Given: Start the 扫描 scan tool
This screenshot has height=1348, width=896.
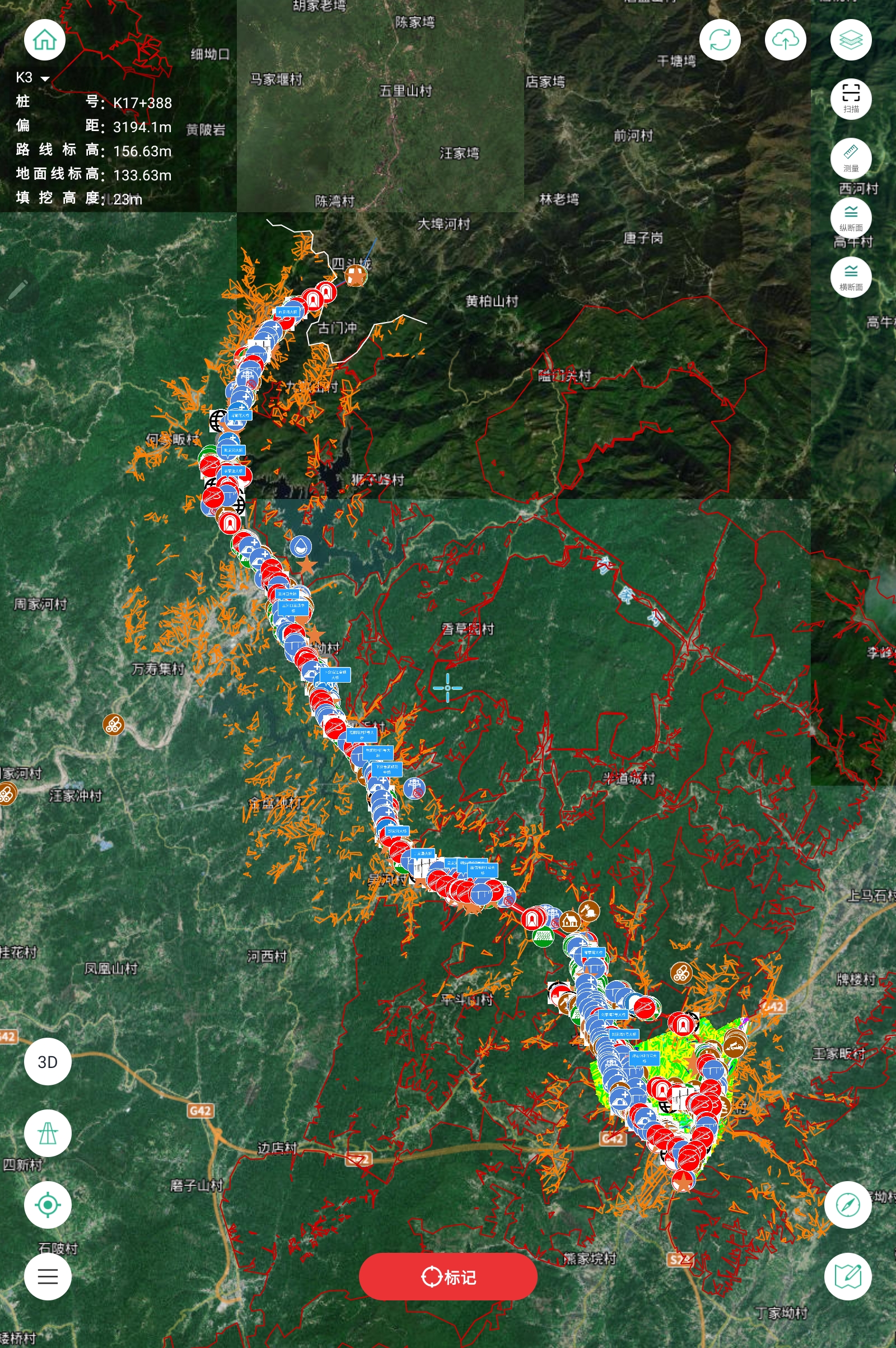Looking at the screenshot, I should click(x=850, y=98).
